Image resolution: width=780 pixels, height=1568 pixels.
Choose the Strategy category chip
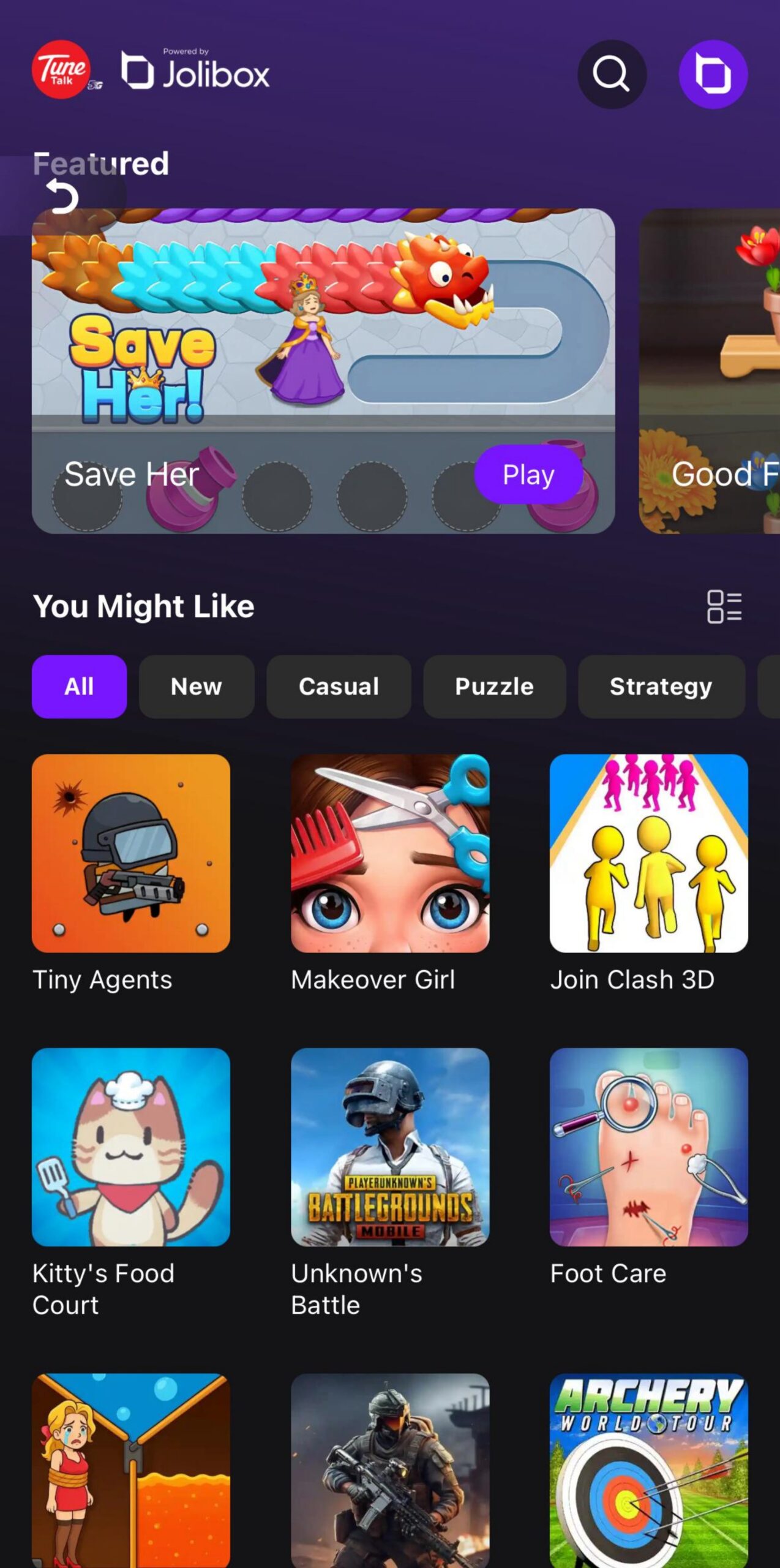tap(661, 687)
